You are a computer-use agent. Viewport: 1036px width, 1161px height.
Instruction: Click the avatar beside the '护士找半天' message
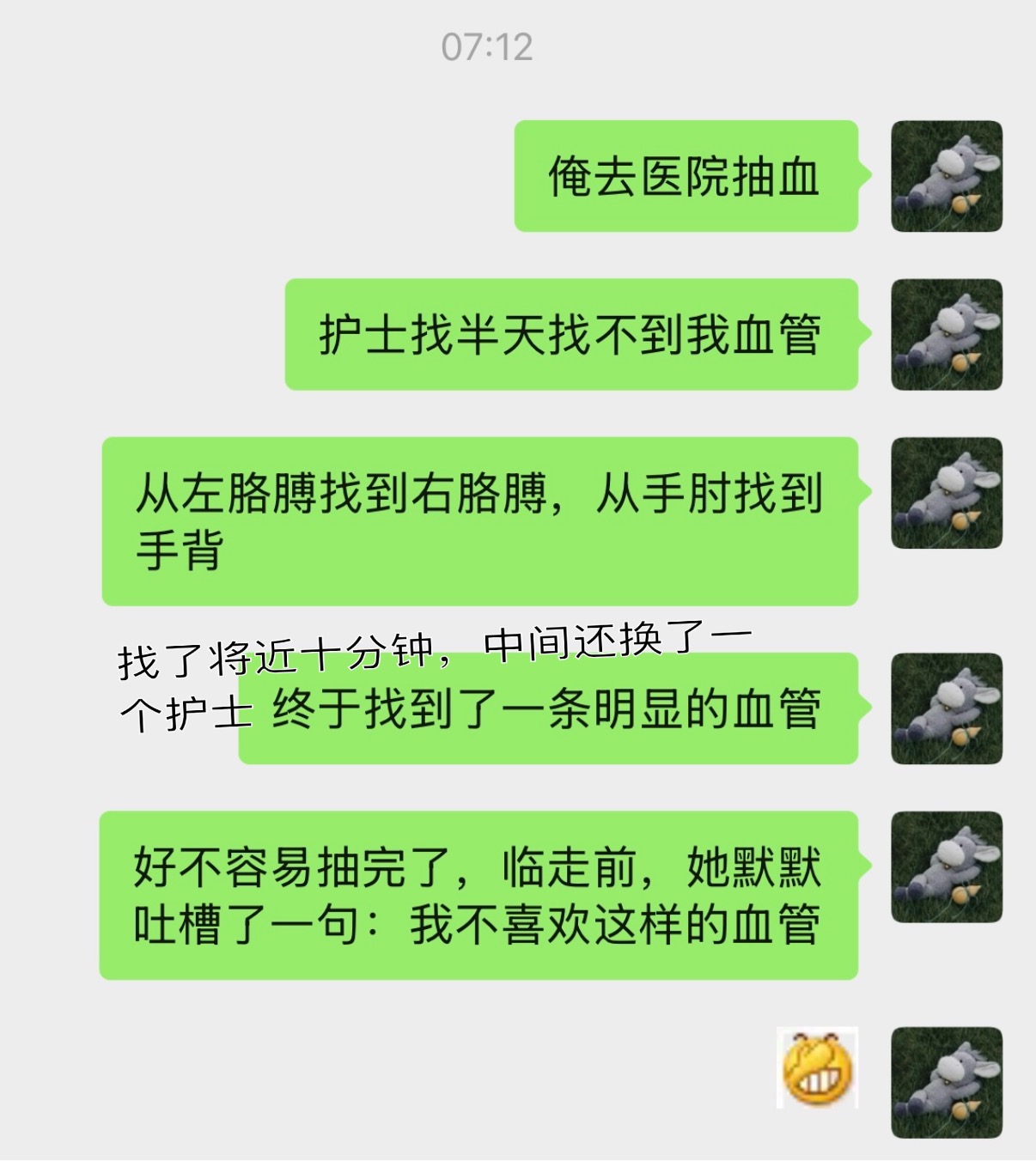point(945,334)
